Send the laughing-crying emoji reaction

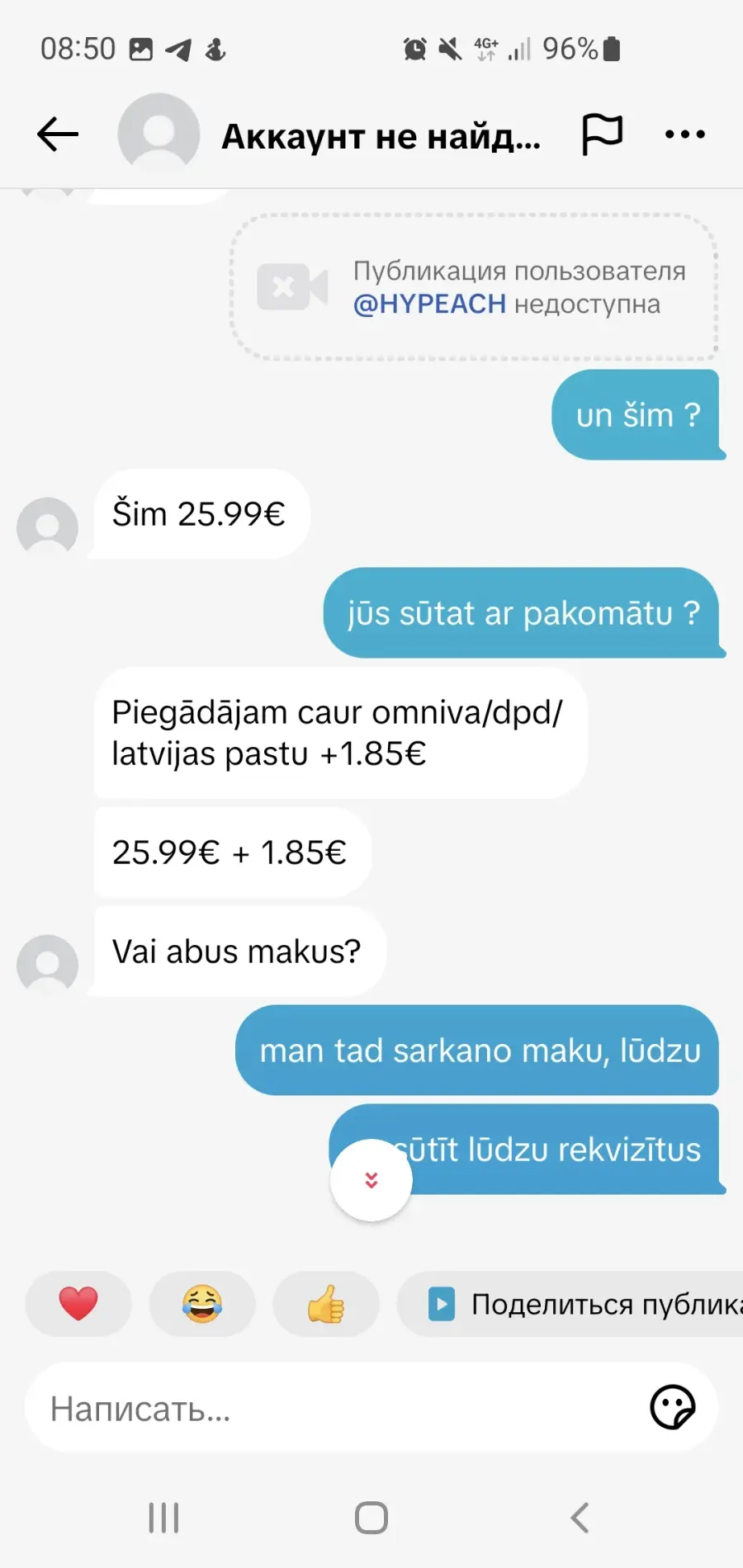click(x=202, y=1304)
